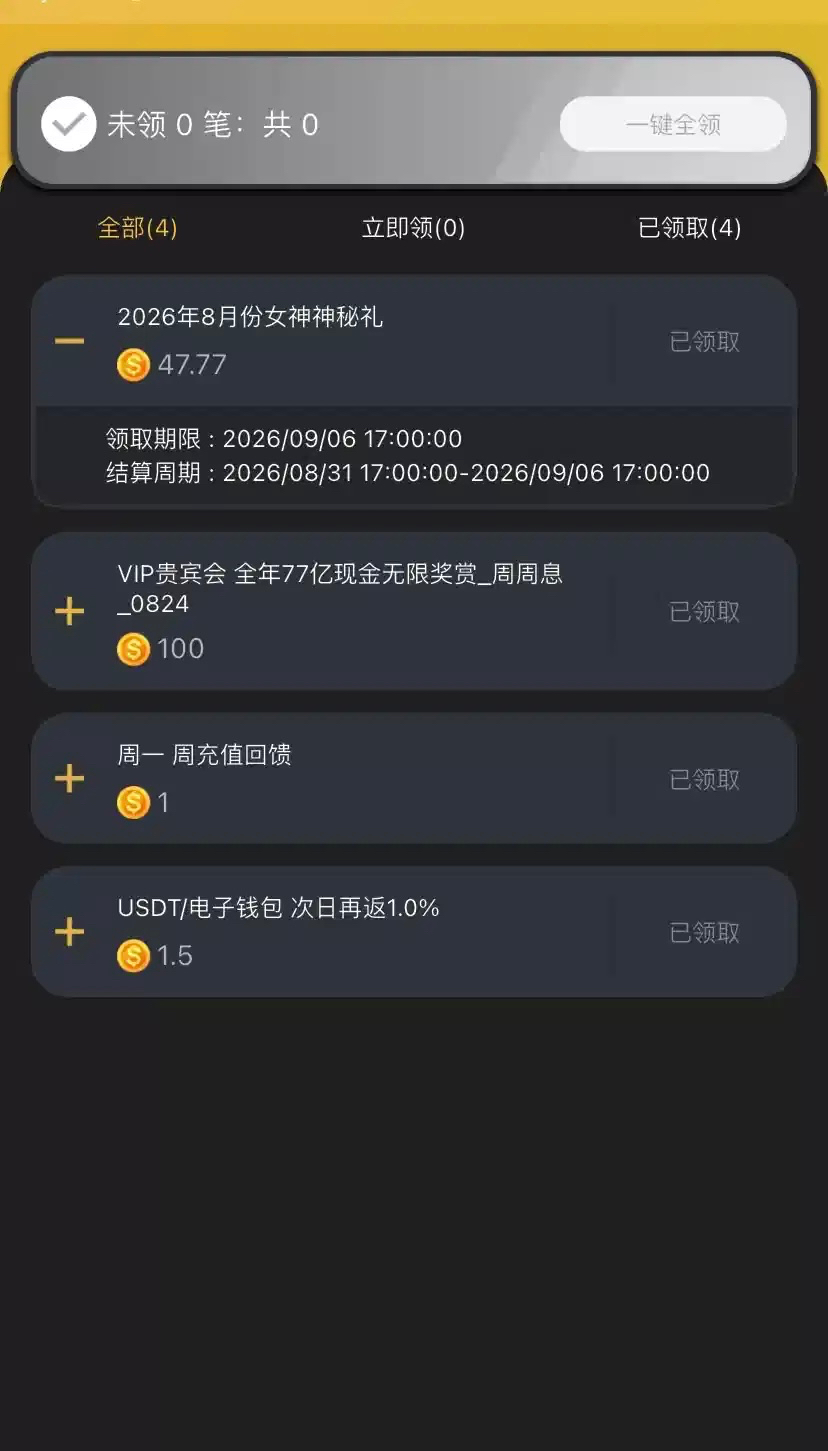This screenshot has height=1451, width=828.
Task: Tap the 一键全领 button
Action: [x=673, y=124]
